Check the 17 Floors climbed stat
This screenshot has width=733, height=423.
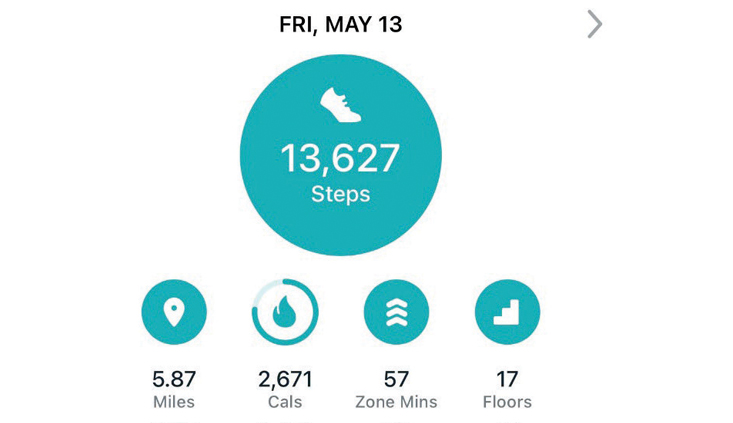click(x=507, y=312)
